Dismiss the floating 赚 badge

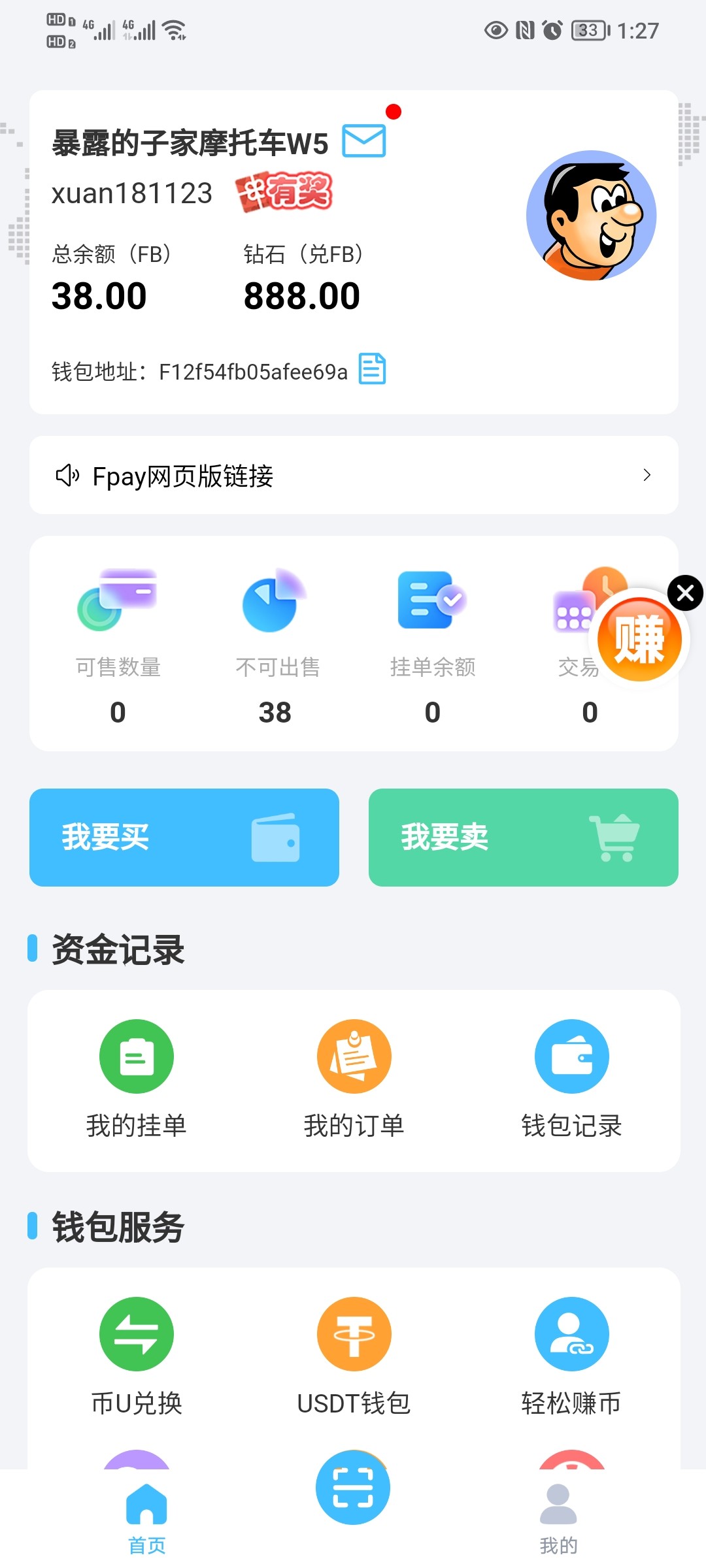point(685,593)
